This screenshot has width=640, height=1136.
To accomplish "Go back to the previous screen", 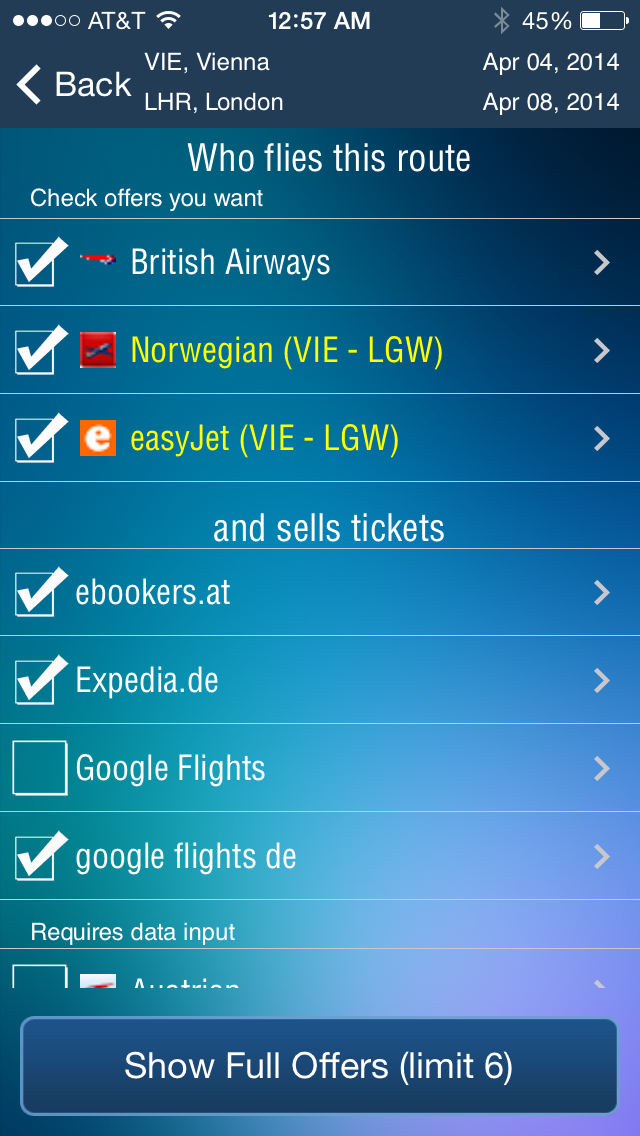I will 74,85.
